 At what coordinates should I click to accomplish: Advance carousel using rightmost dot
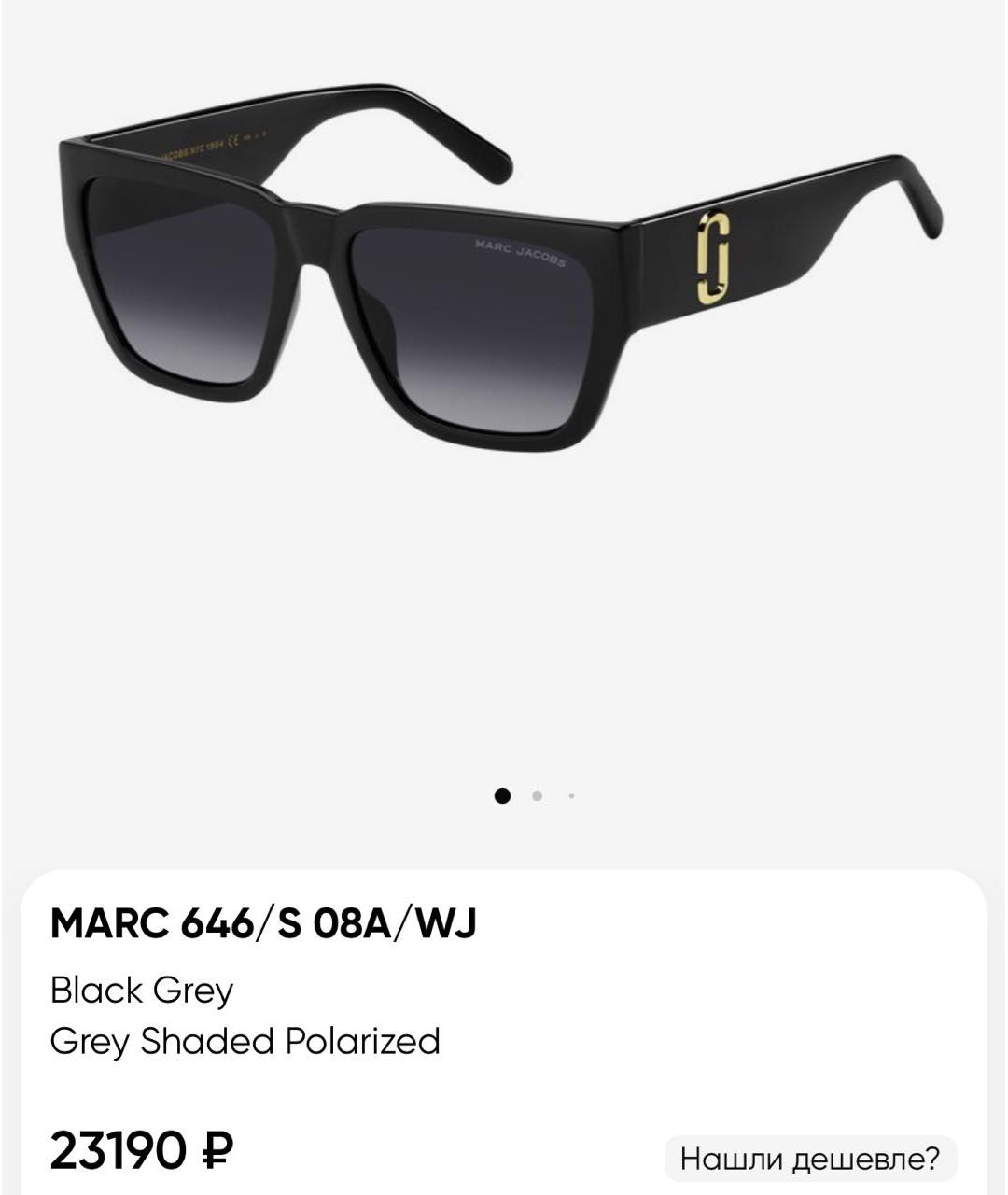coord(570,795)
